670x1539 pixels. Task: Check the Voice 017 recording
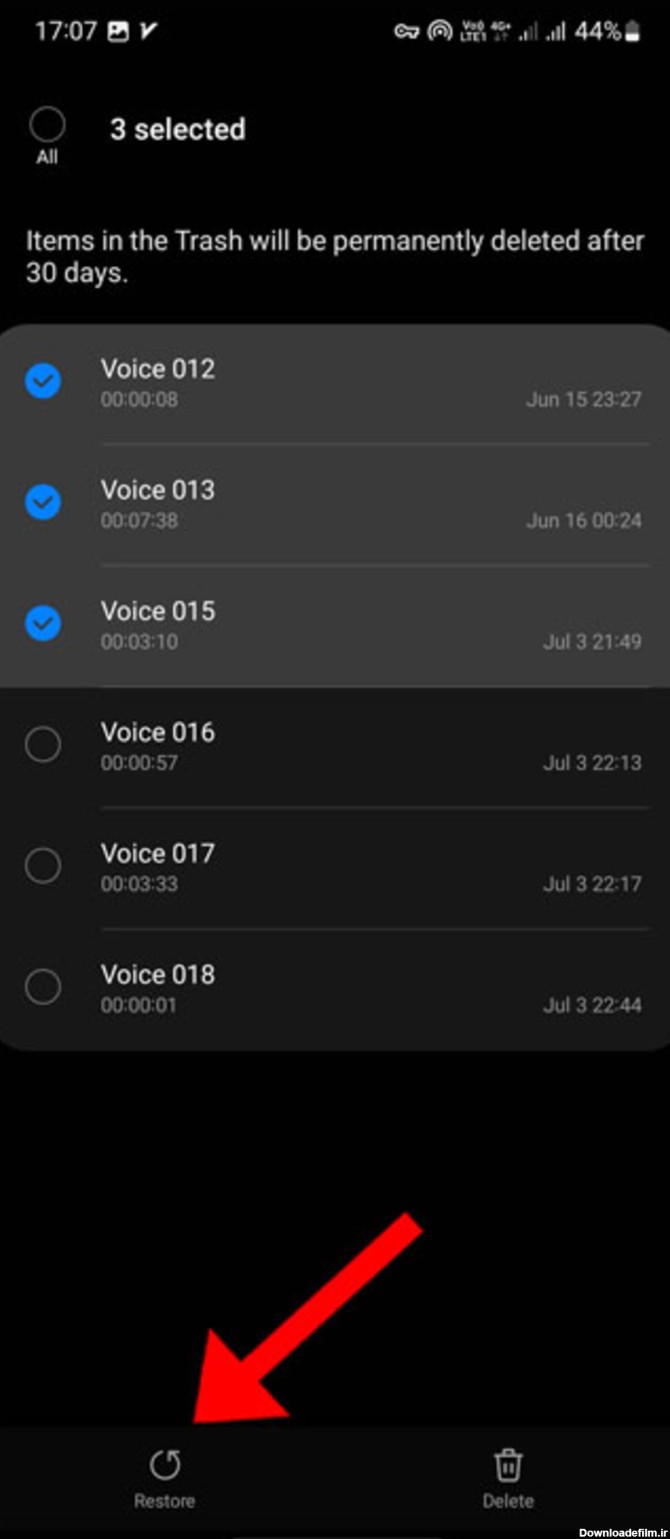coord(43,866)
